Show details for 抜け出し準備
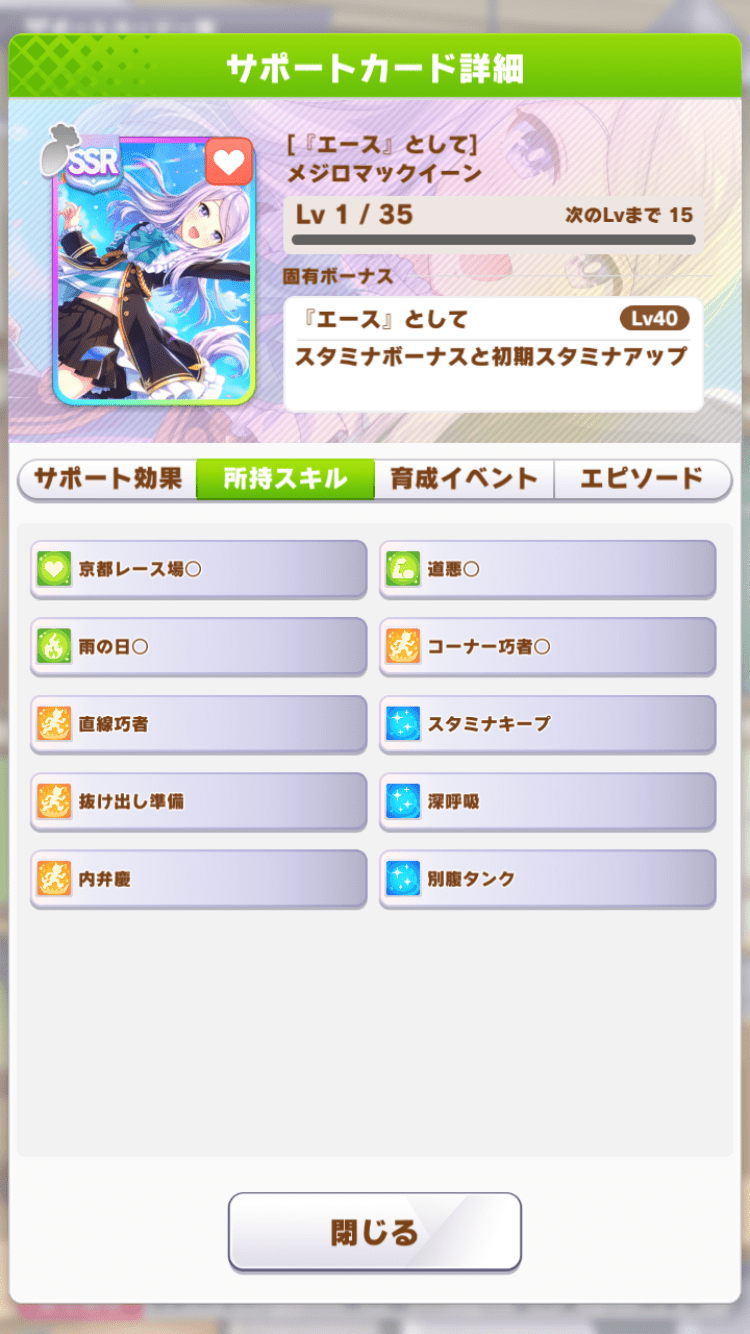 click(x=199, y=801)
